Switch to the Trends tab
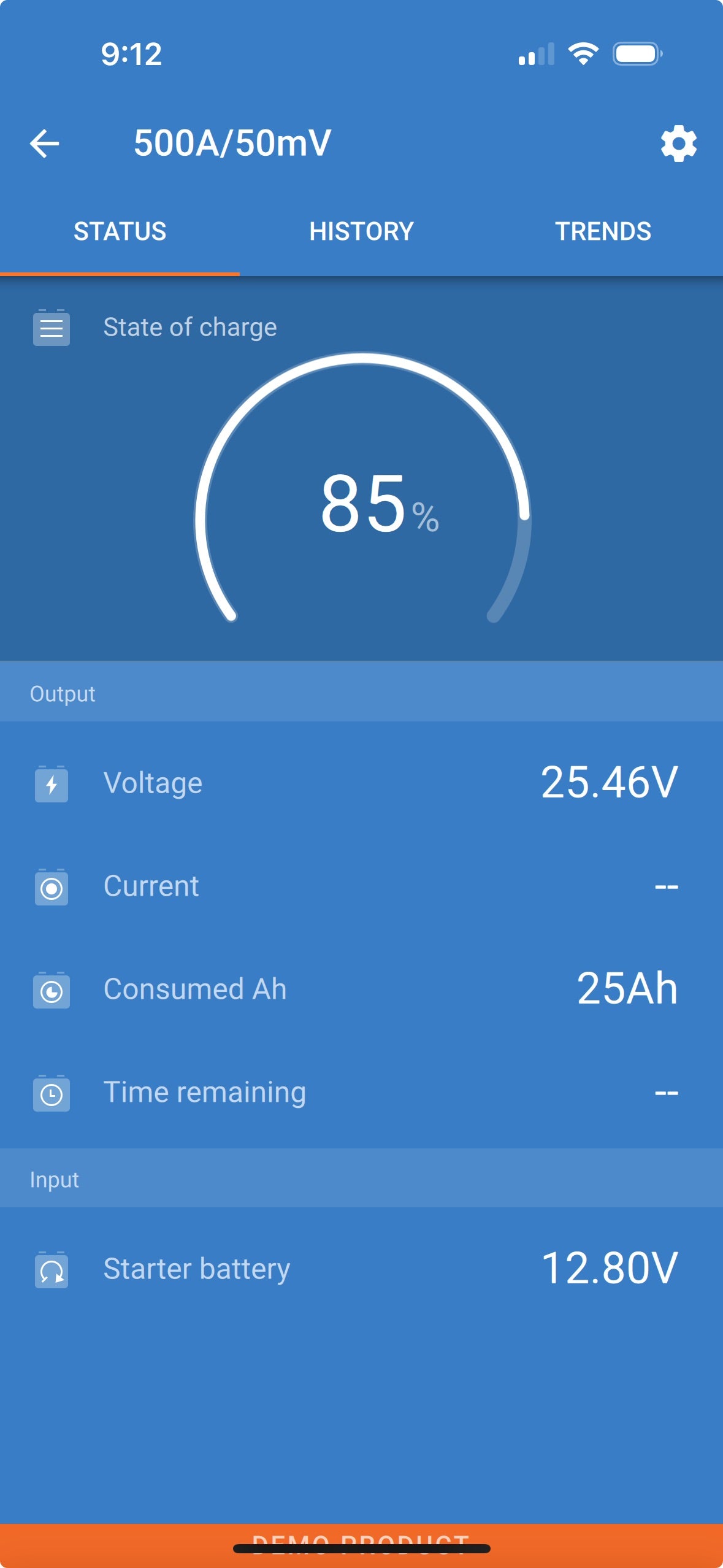Viewport: 723px width, 1568px height. click(x=603, y=231)
